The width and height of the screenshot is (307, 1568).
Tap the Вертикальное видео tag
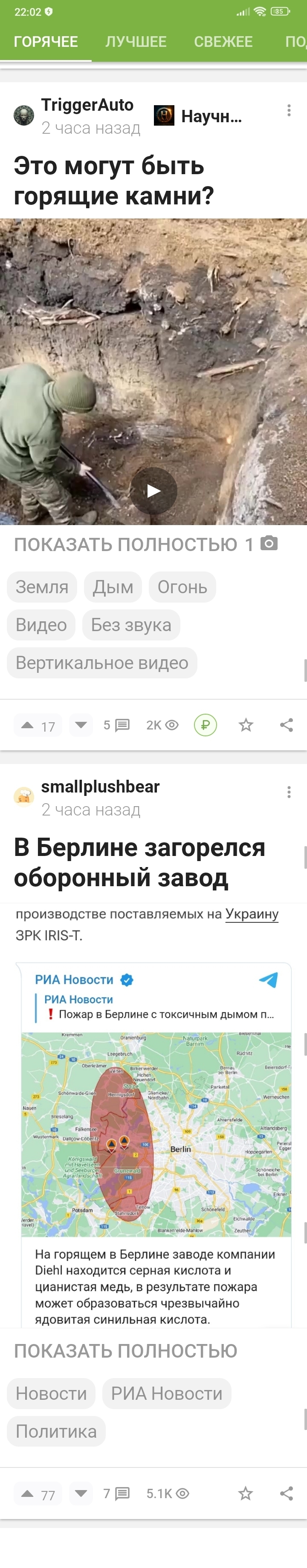pyautogui.click(x=102, y=662)
